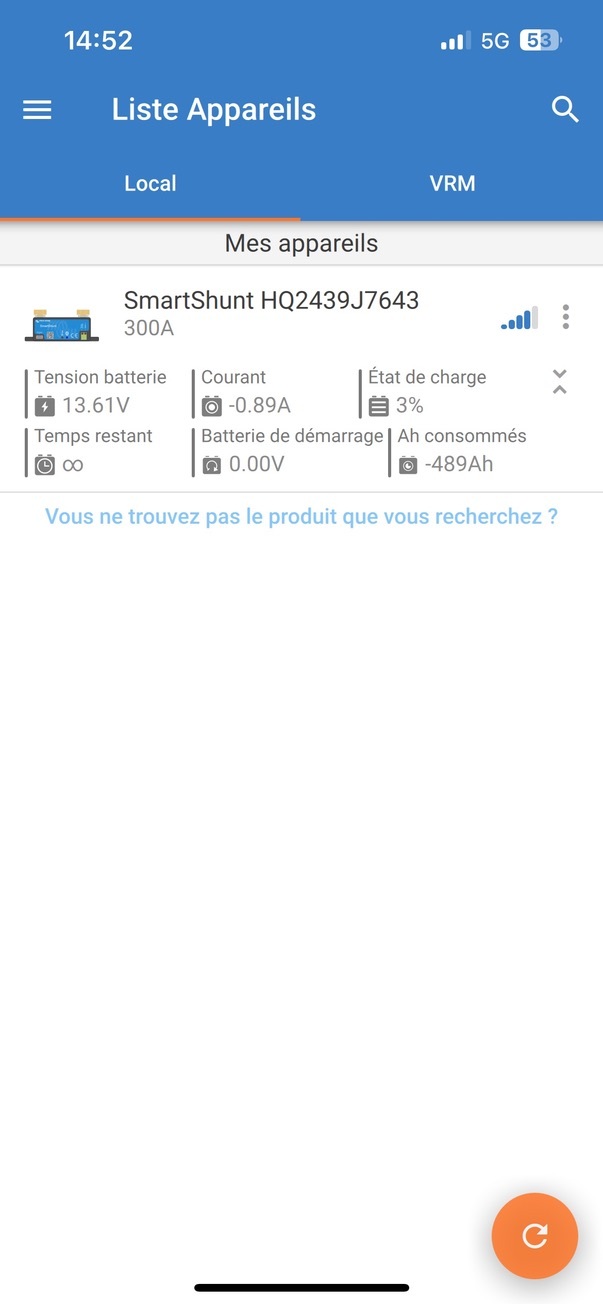
Task: Open the SmartShunt three-dot overflow menu
Action: click(x=566, y=317)
